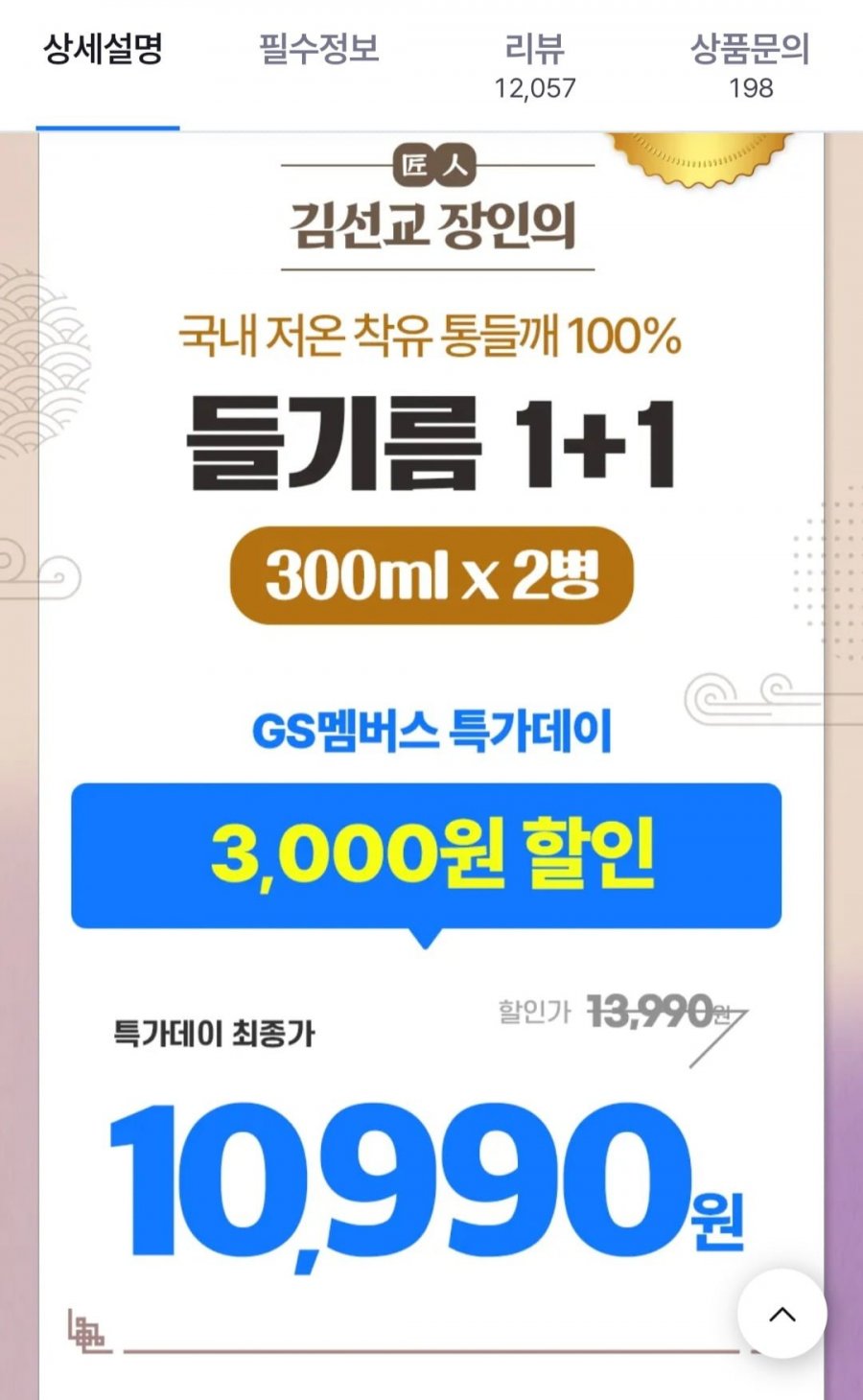Image resolution: width=863 pixels, height=1400 pixels.
Task: Tap the scroll-to-top arrow button
Action: pyautogui.click(x=781, y=1313)
